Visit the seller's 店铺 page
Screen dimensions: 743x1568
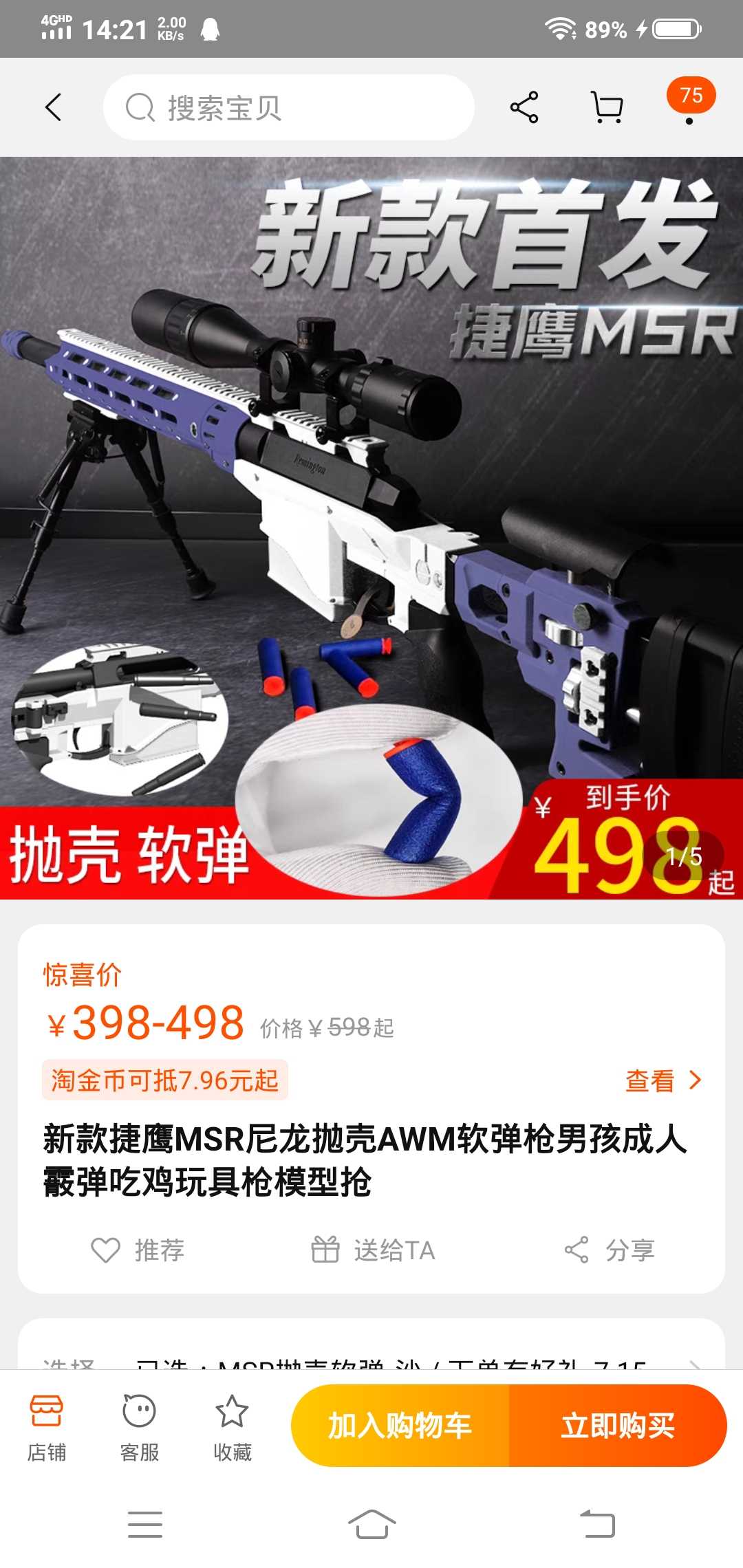(47, 1427)
